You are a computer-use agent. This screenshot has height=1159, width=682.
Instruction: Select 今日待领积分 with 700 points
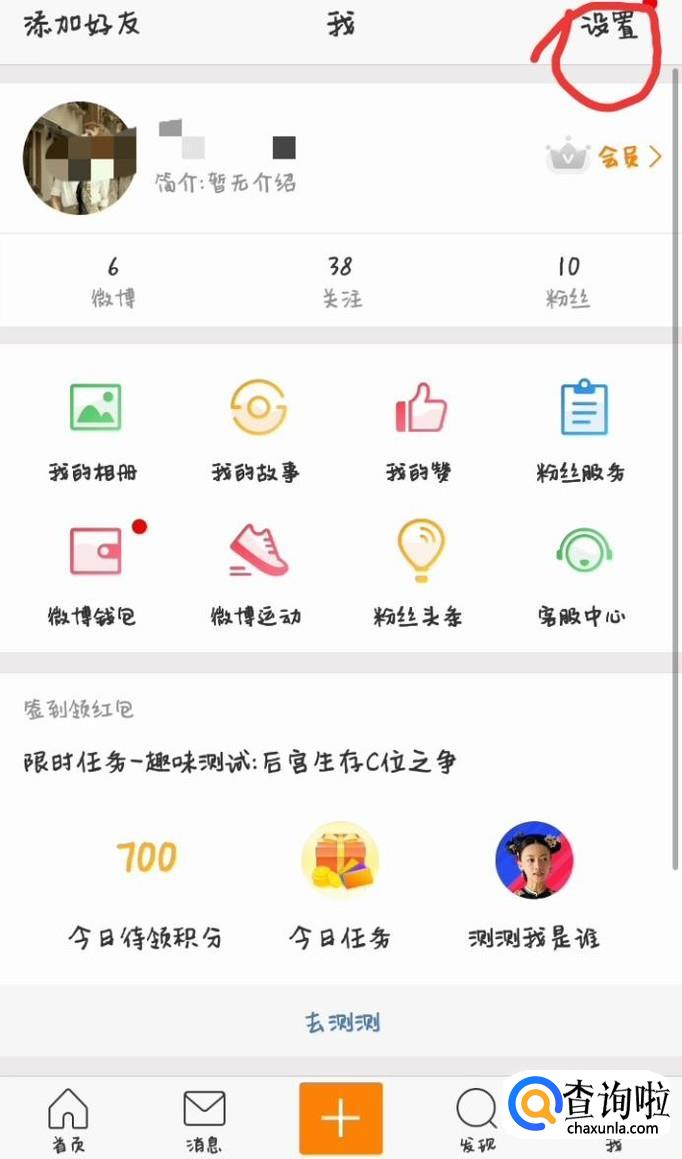[x=146, y=857]
